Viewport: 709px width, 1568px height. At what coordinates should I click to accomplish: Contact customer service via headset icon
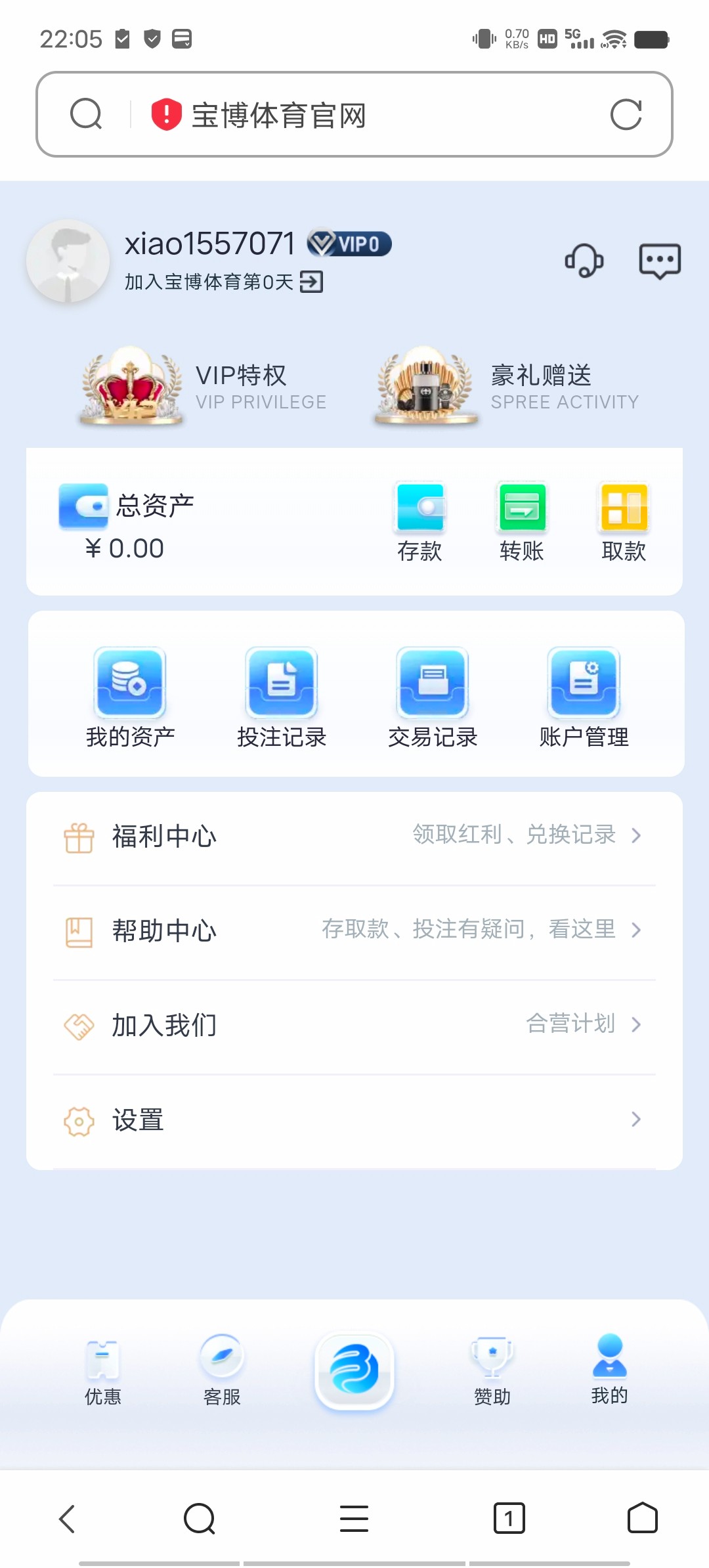(584, 260)
